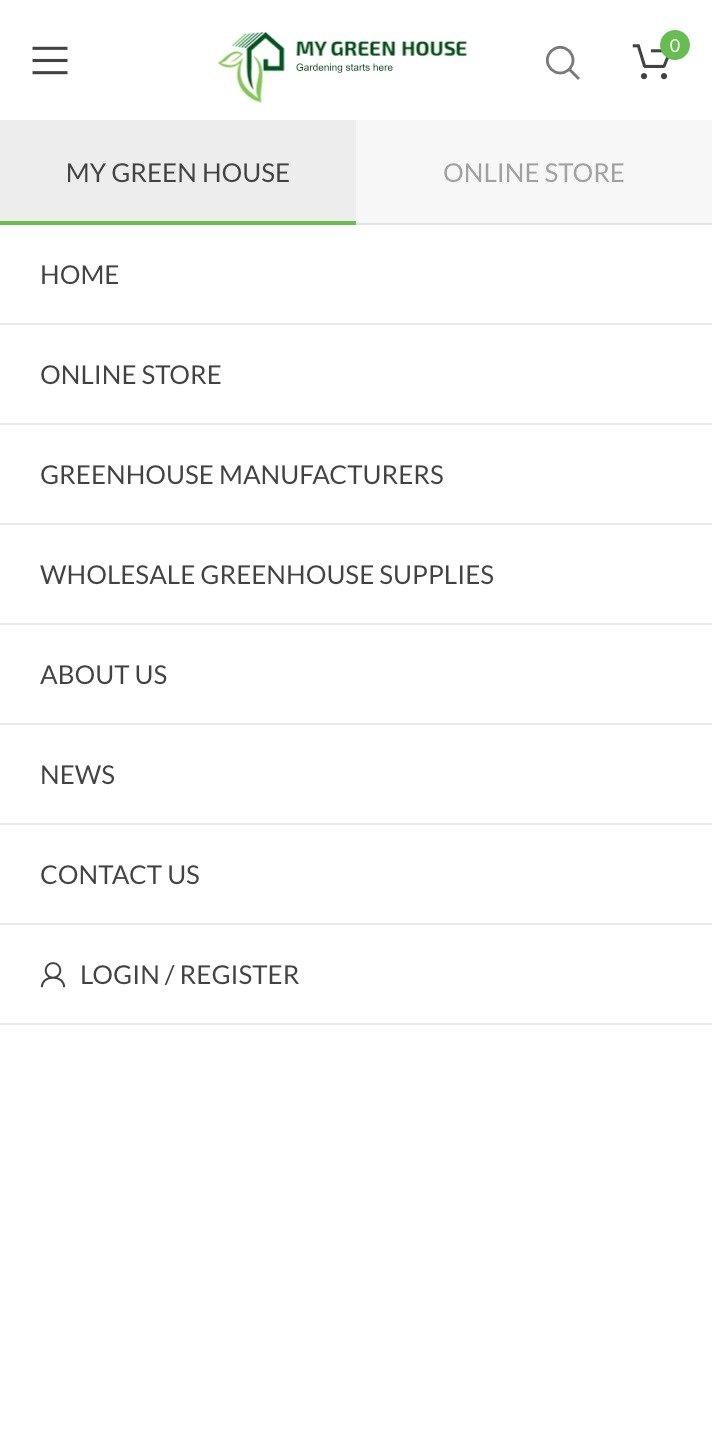
Task: Open ONLINE STORE in the menu list
Action: tap(131, 375)
